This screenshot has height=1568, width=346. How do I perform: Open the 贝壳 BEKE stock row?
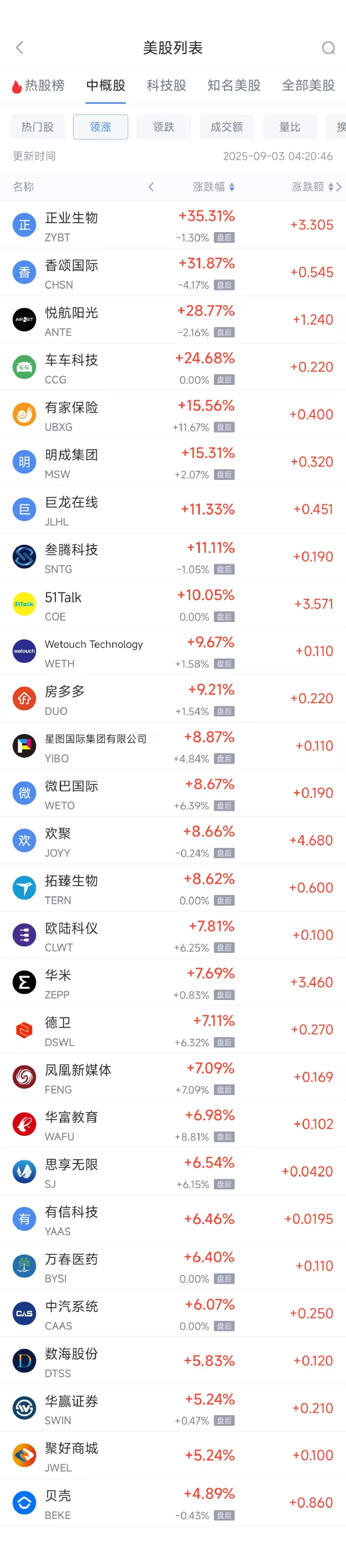click(173, 1503)
